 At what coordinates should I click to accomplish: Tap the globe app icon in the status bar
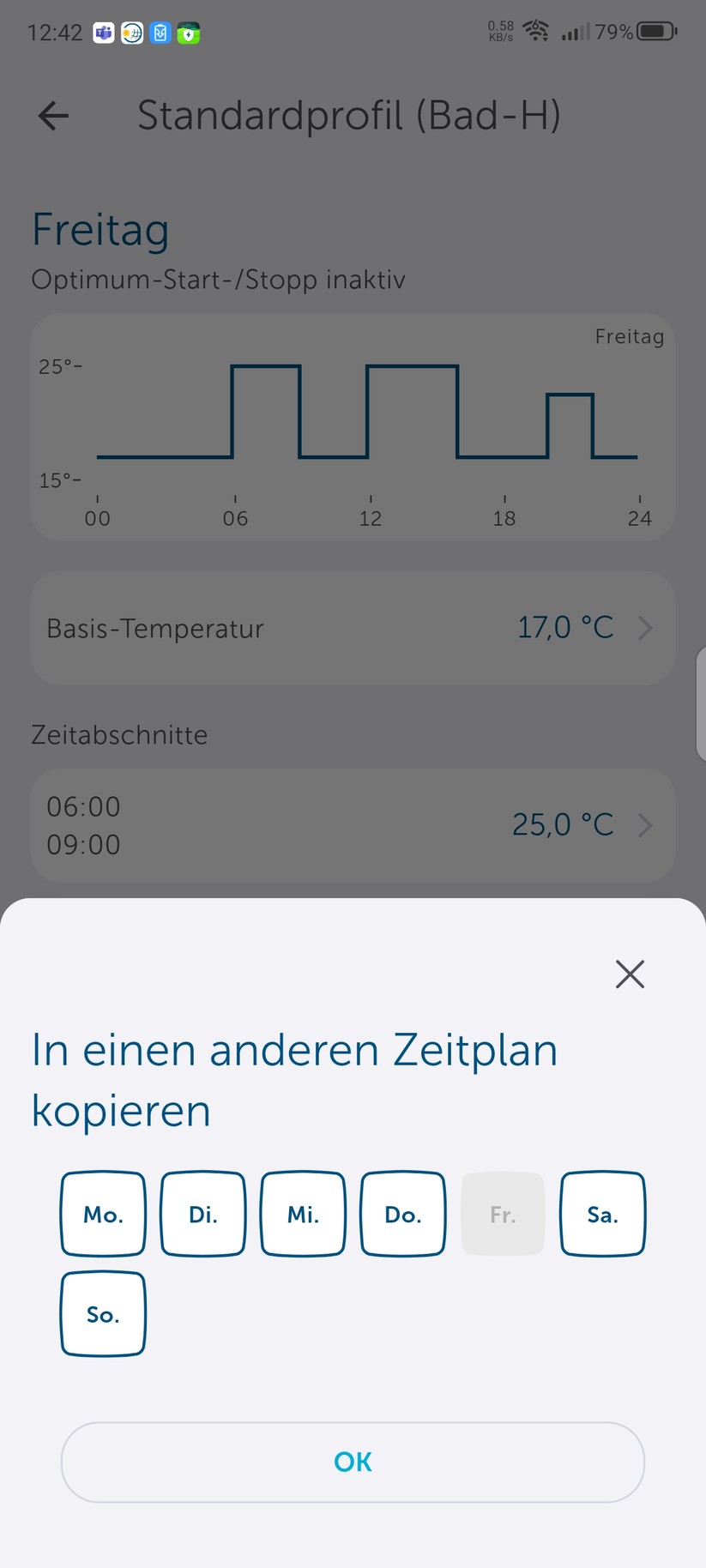(x=131, y=33)
